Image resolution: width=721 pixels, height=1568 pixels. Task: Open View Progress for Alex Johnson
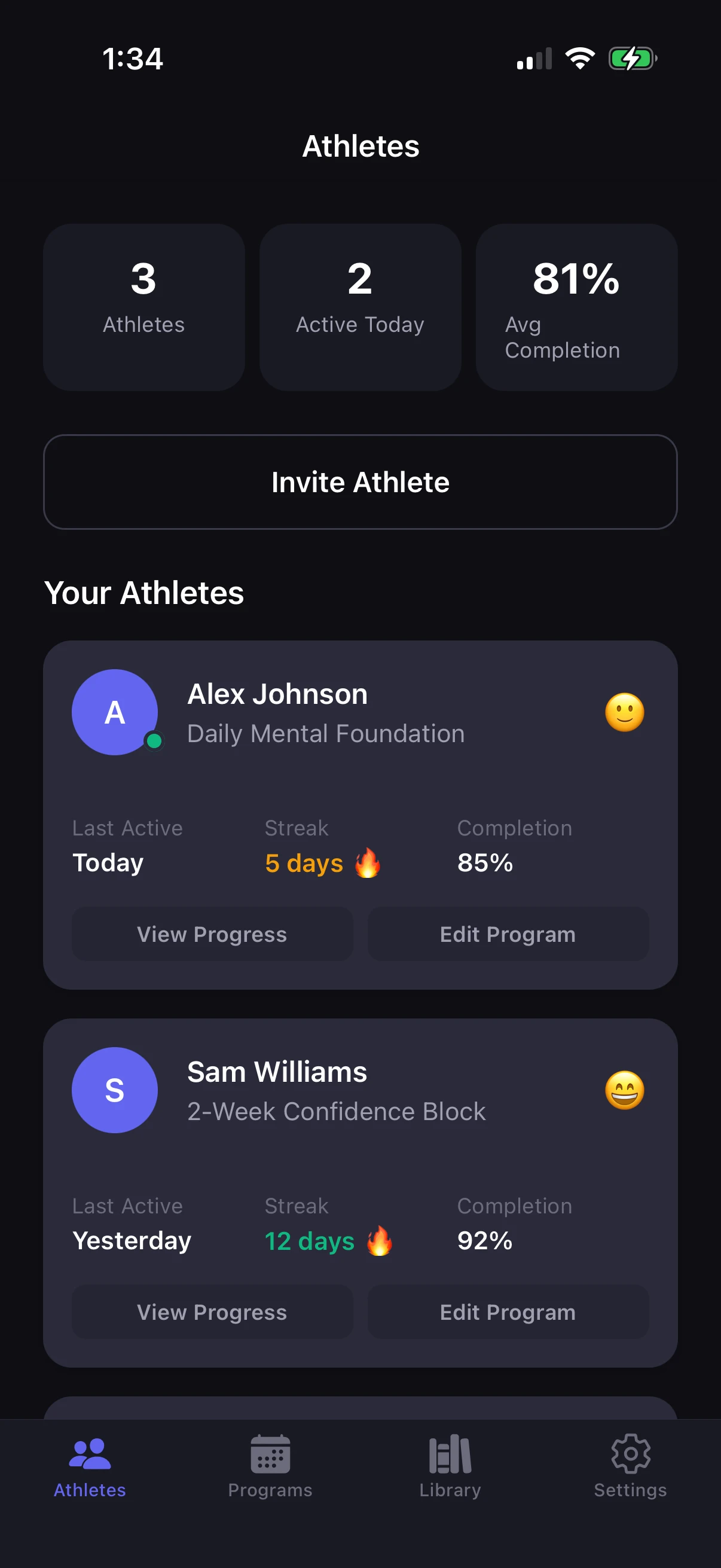point(211,934)
